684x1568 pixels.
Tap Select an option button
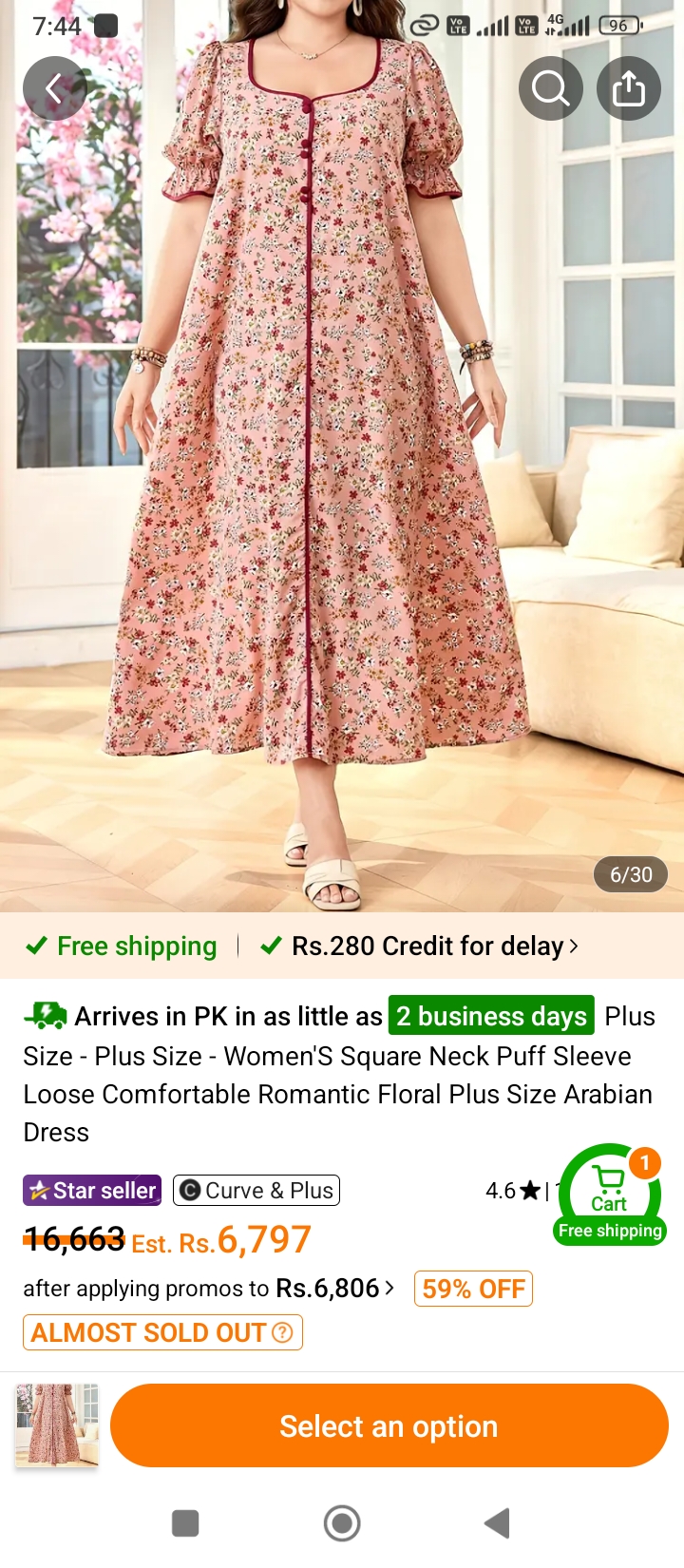[x=389, y=1425]
